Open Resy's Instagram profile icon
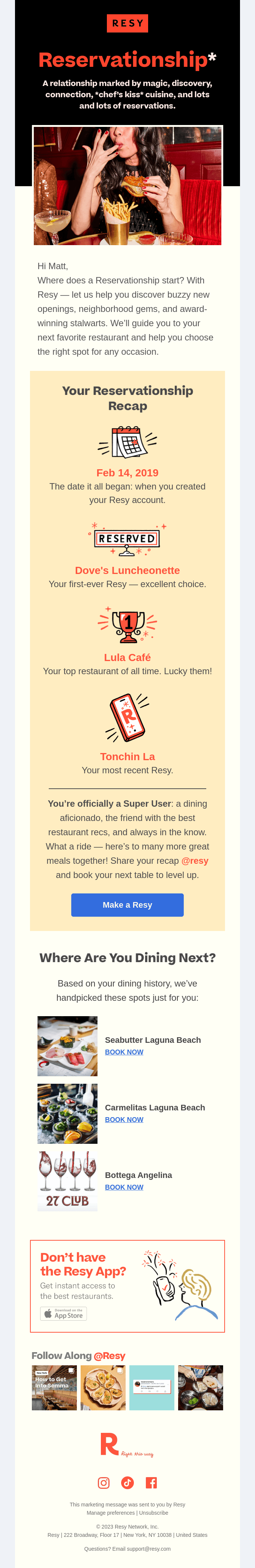This screenshot has height=1568, width=255. click(x=104, y=1483)
